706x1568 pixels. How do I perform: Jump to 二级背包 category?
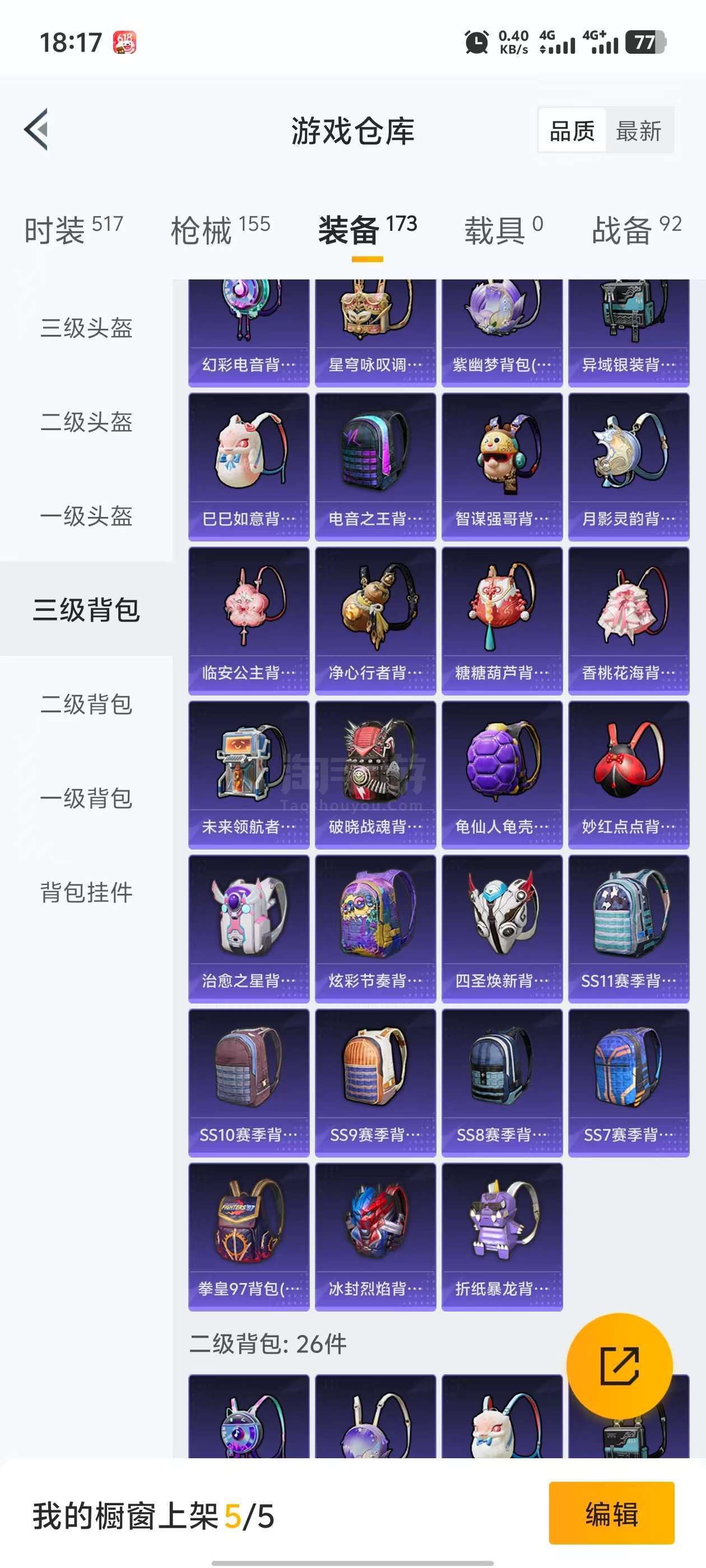tap(86, 704)
